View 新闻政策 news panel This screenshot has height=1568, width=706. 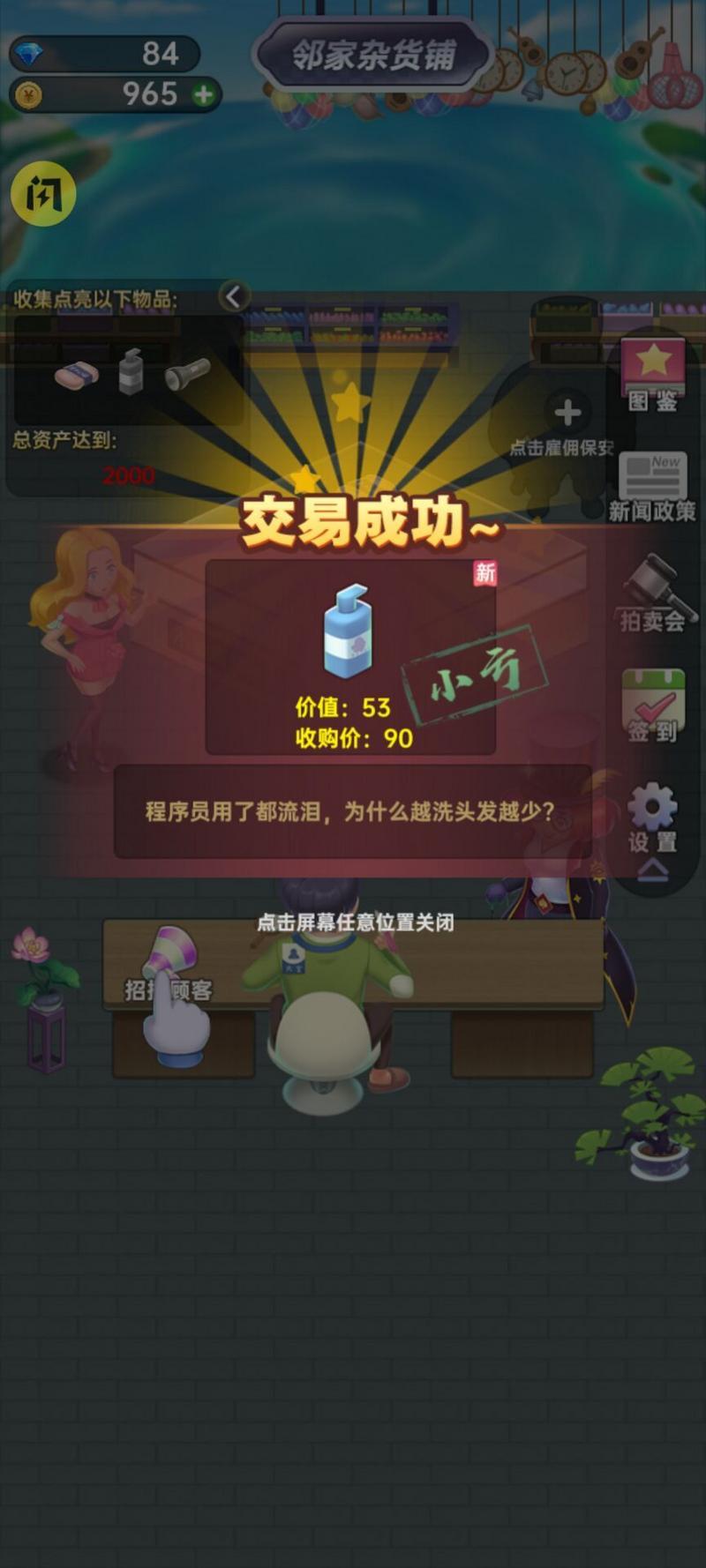click(652, 487)
